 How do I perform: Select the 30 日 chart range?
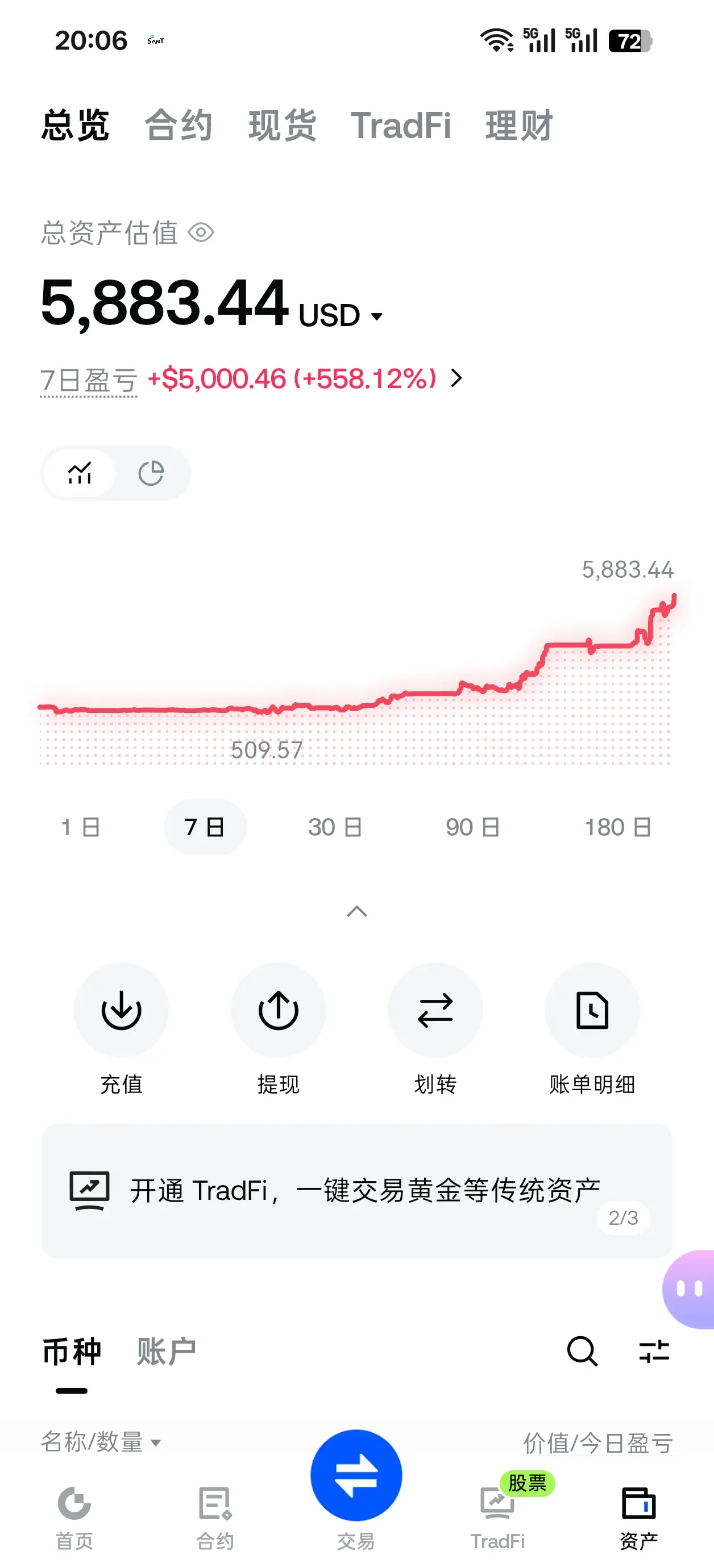tap(335, 827)
